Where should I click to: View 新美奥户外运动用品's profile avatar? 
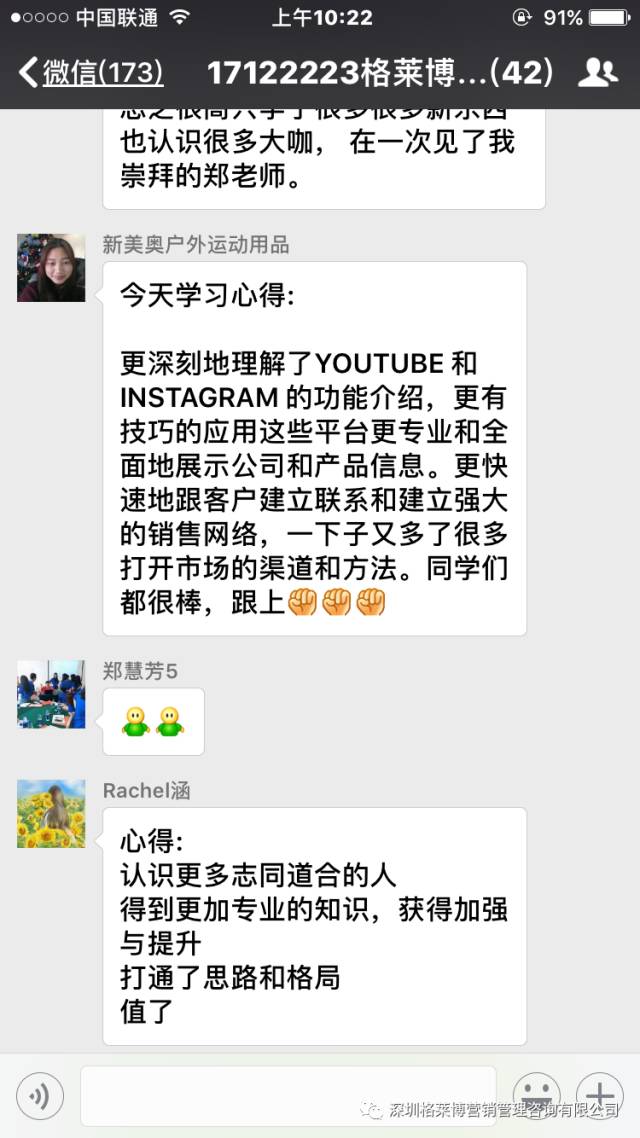point(51,268)
